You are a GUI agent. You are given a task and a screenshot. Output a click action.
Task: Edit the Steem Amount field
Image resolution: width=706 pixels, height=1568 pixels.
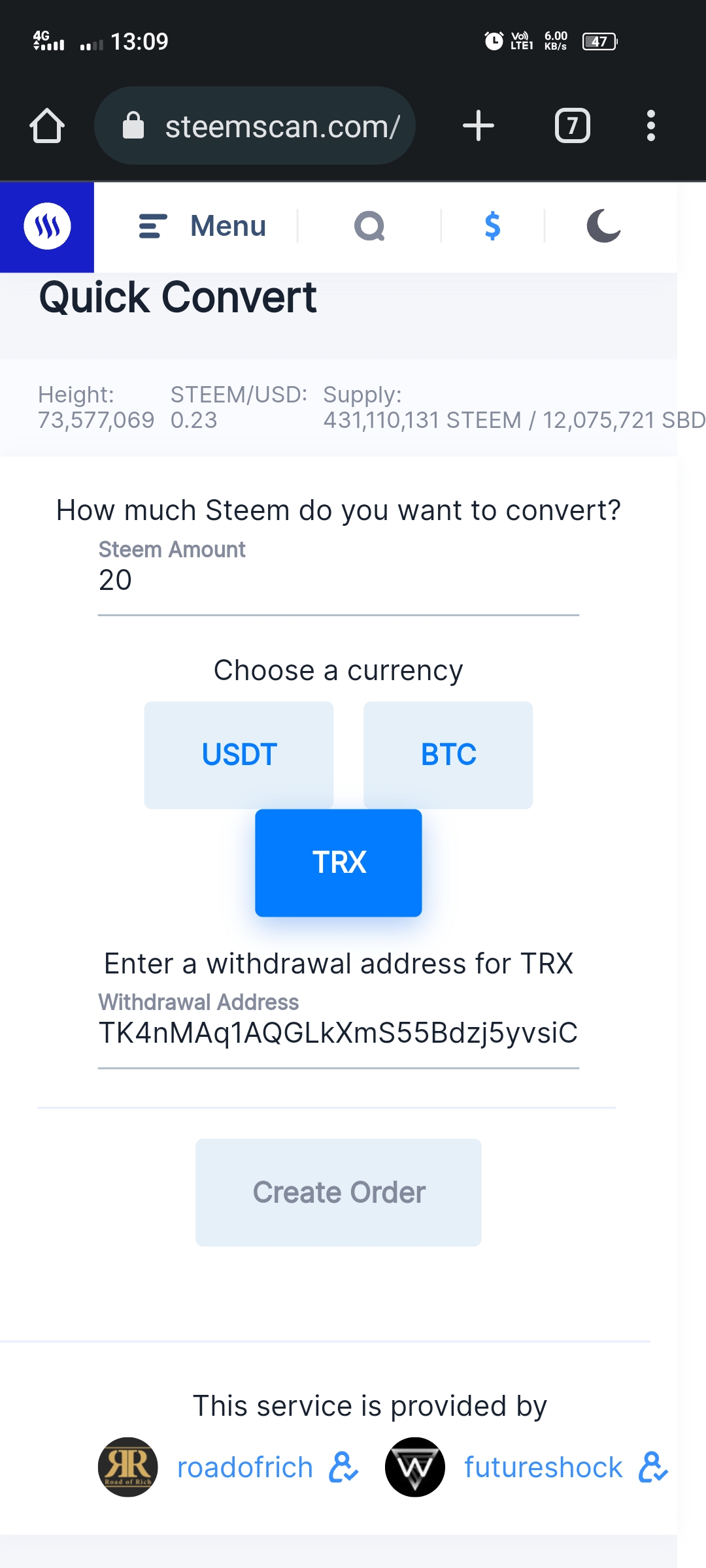338,581
